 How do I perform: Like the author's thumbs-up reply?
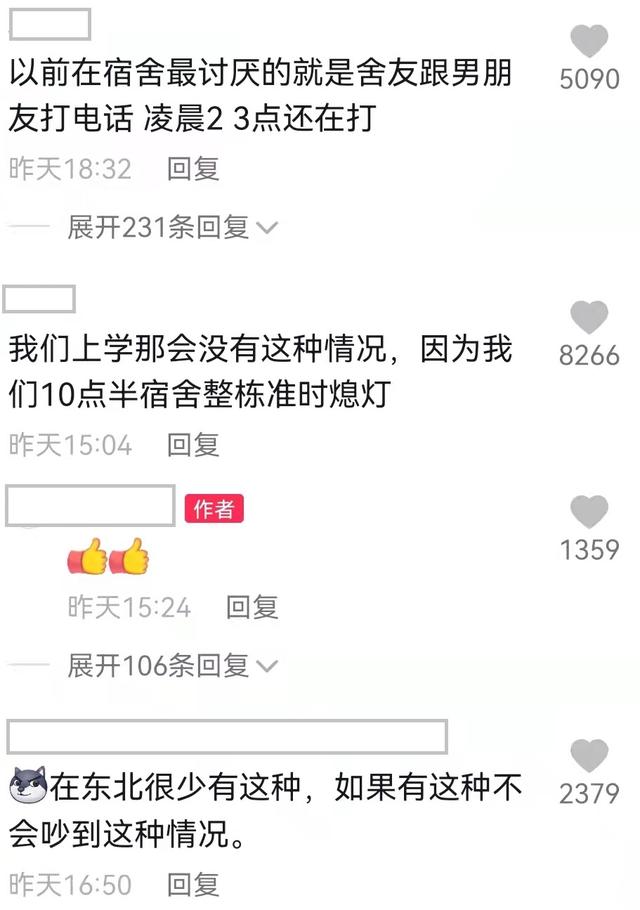click(589, 512)
